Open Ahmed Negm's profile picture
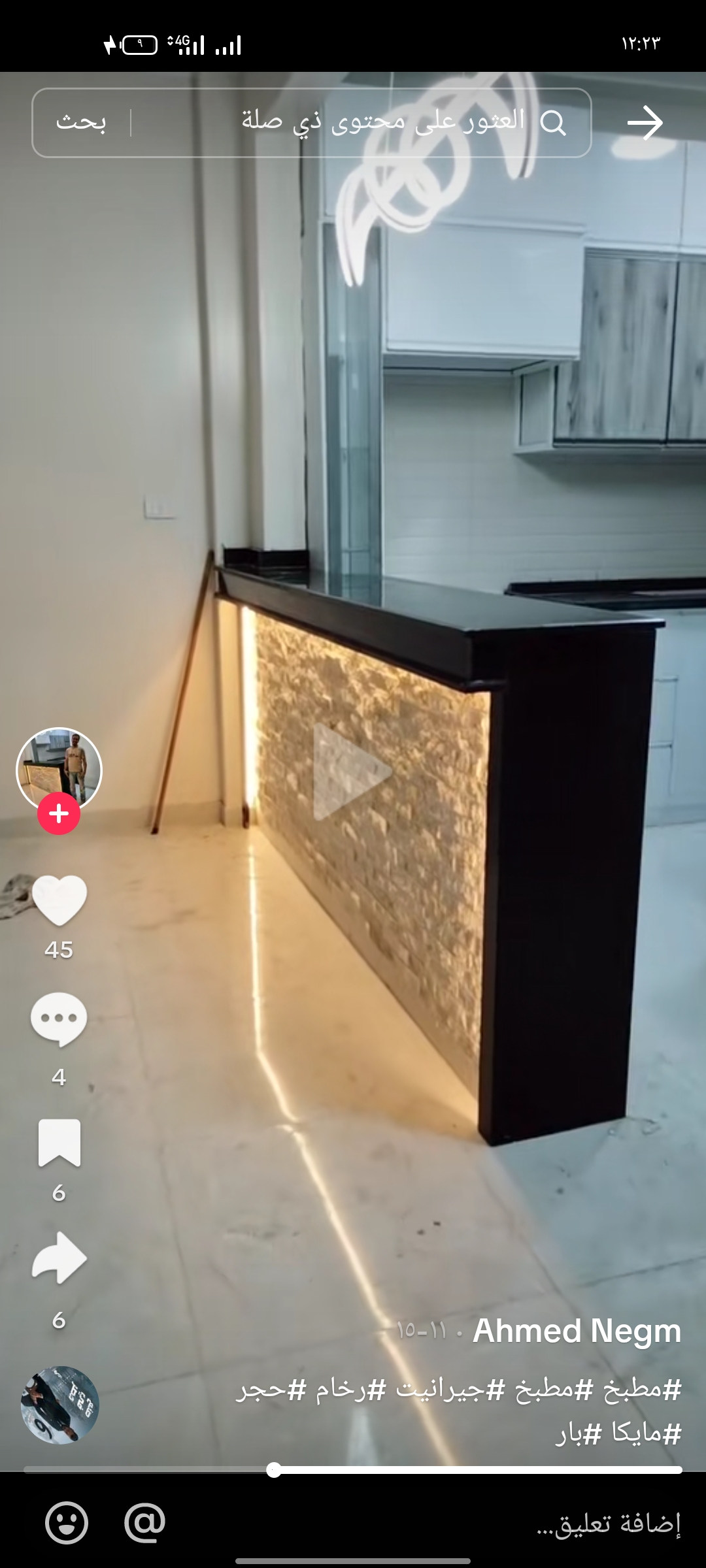The height and width of the screenshot is (1568, 706). [59, 769]
